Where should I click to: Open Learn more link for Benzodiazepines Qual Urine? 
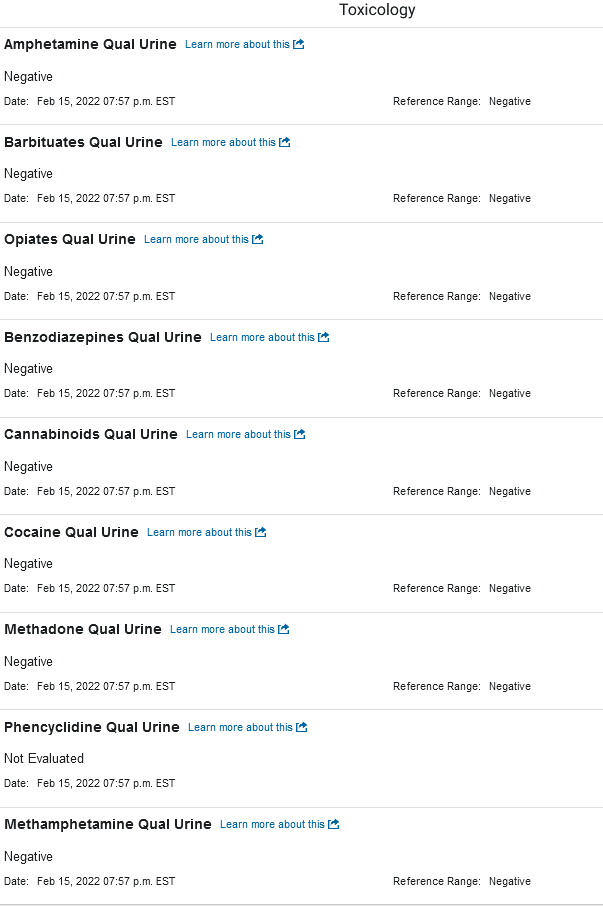269,337
